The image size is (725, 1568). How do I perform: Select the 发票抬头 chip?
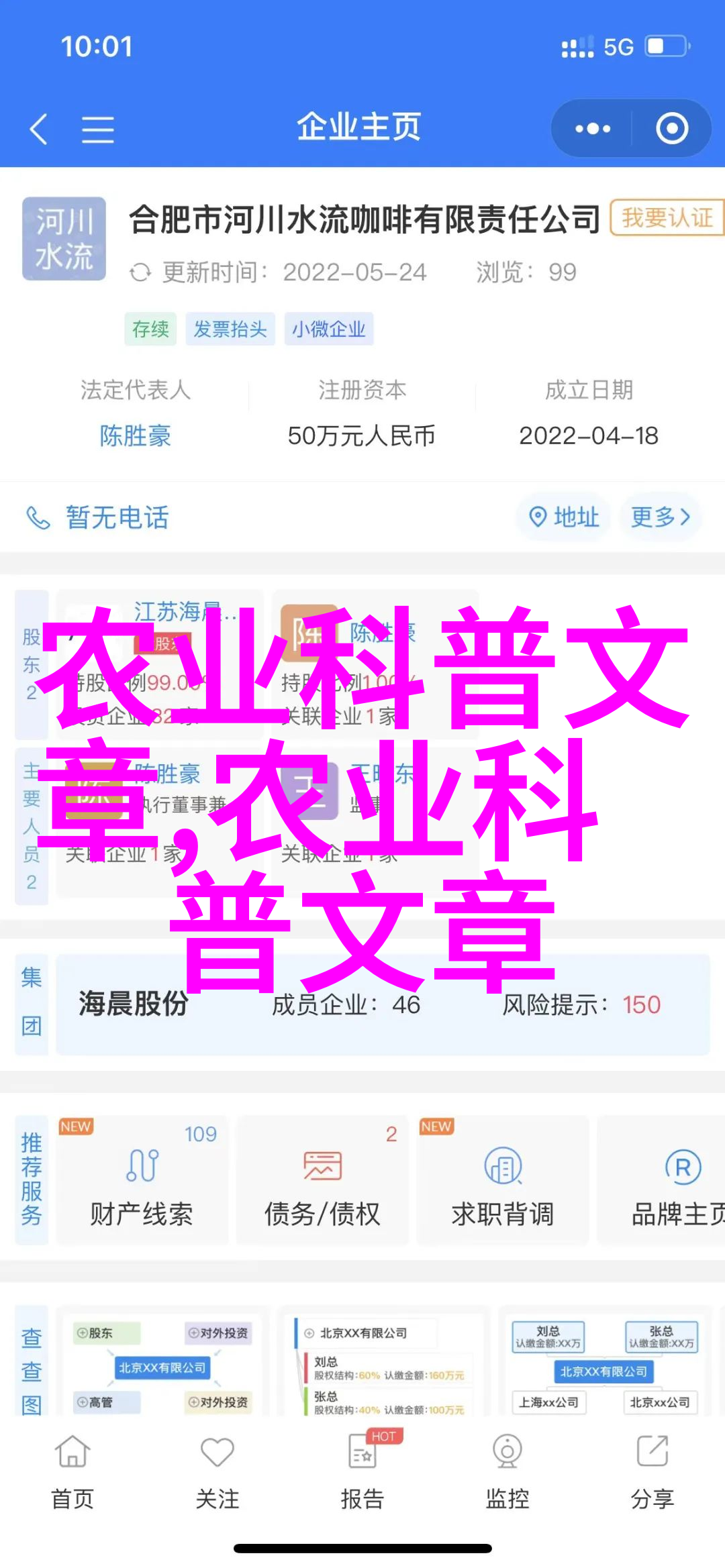coord(230,329)
